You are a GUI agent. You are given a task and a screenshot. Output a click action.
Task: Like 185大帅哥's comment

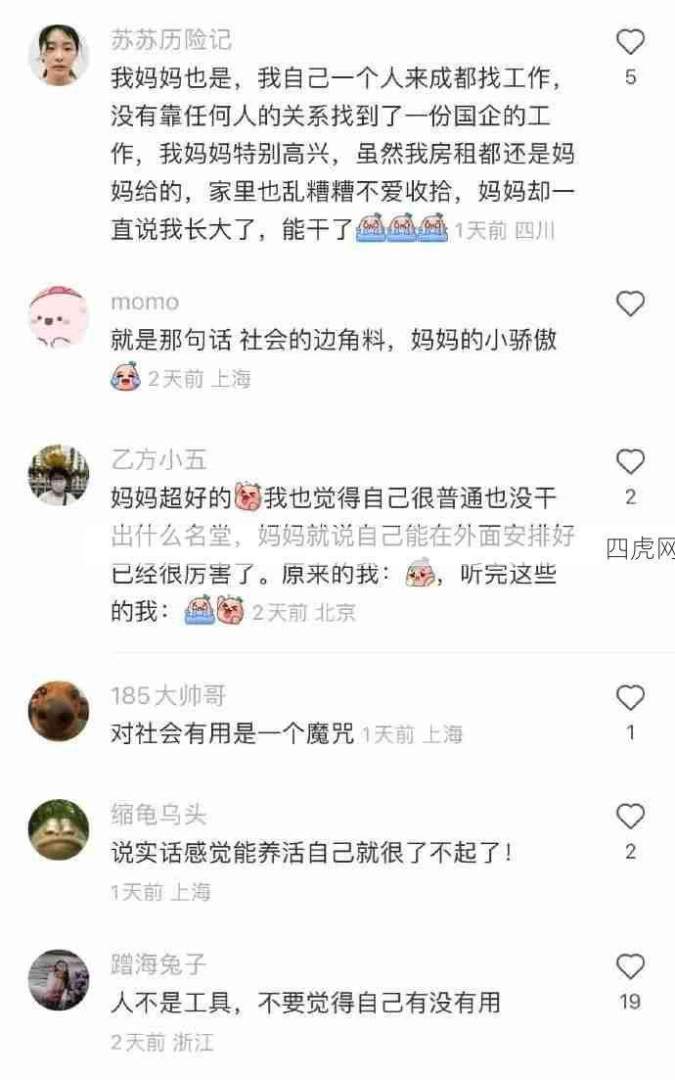(x=630, y=697)
